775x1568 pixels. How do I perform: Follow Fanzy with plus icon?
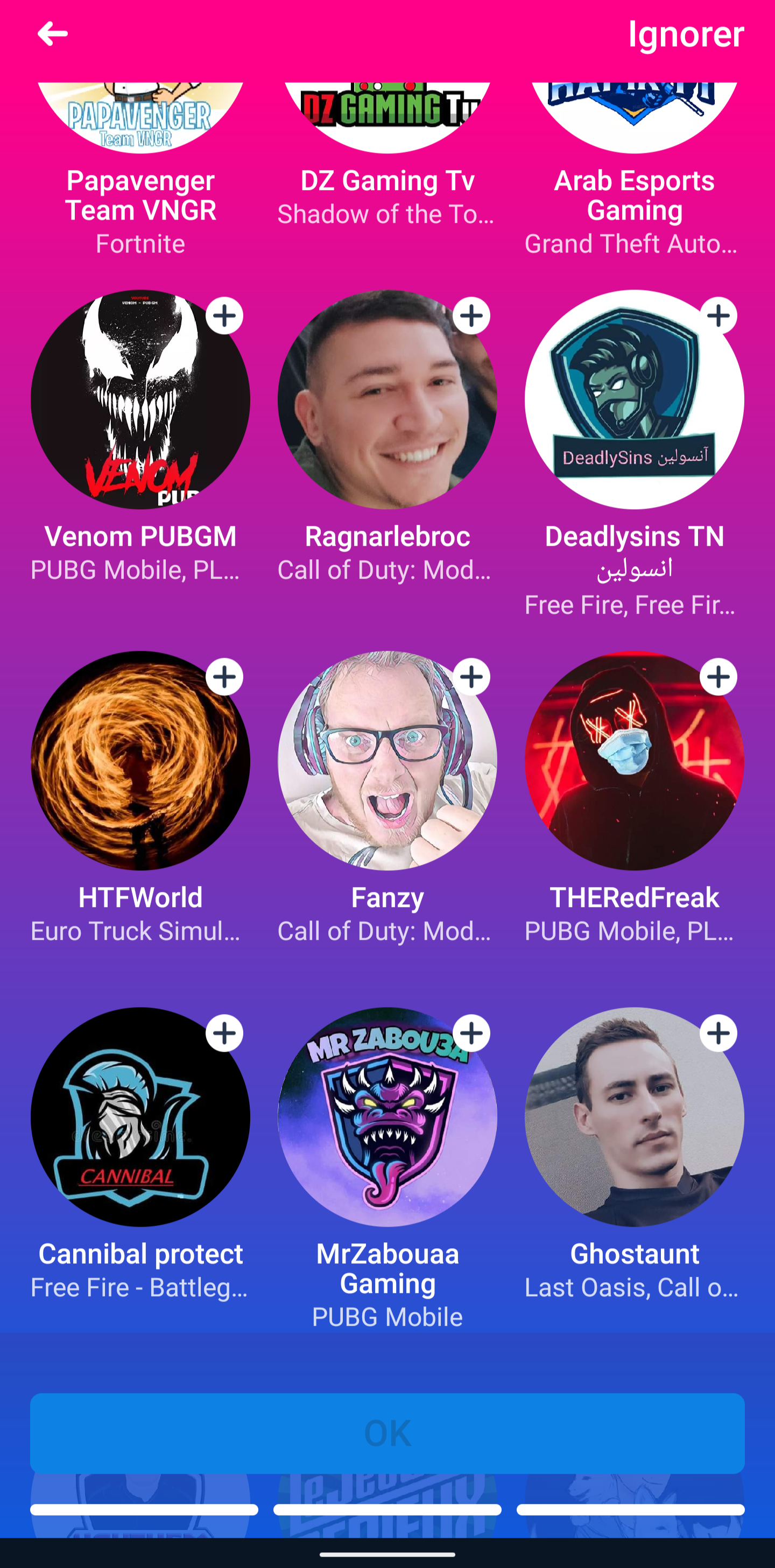(471, 677)
